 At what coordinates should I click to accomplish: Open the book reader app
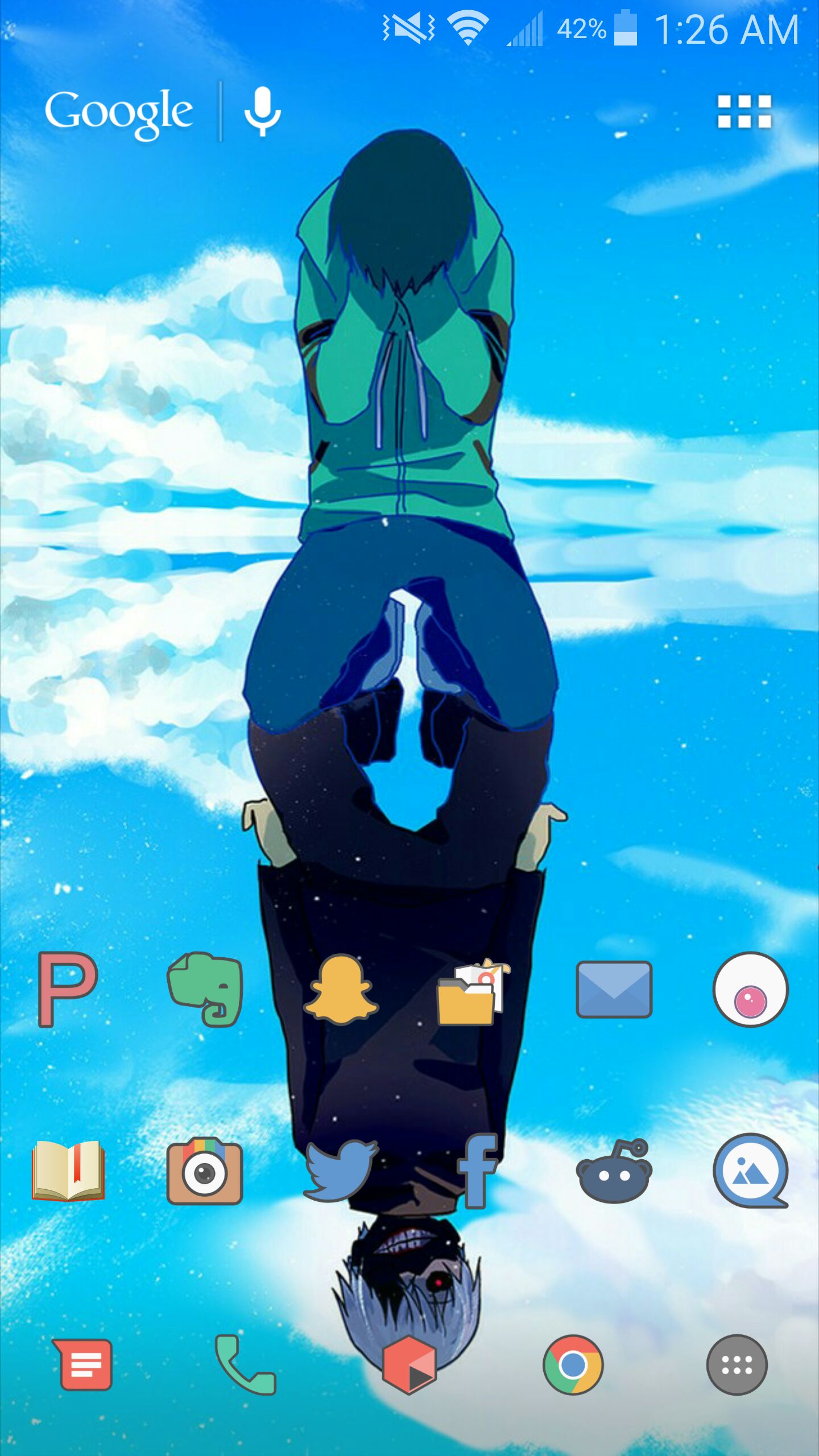click(68, 1172)
